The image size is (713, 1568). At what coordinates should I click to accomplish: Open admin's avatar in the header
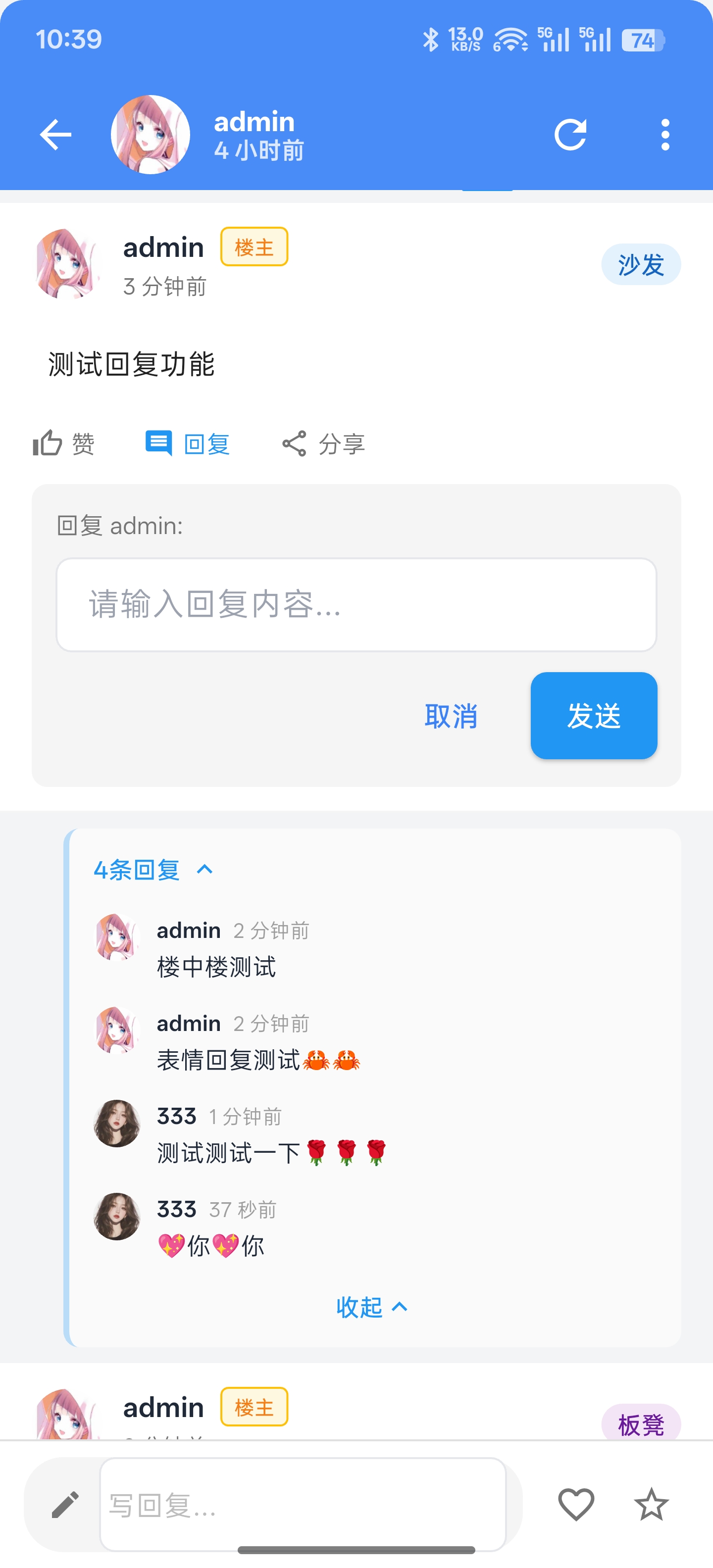[151, 135]
